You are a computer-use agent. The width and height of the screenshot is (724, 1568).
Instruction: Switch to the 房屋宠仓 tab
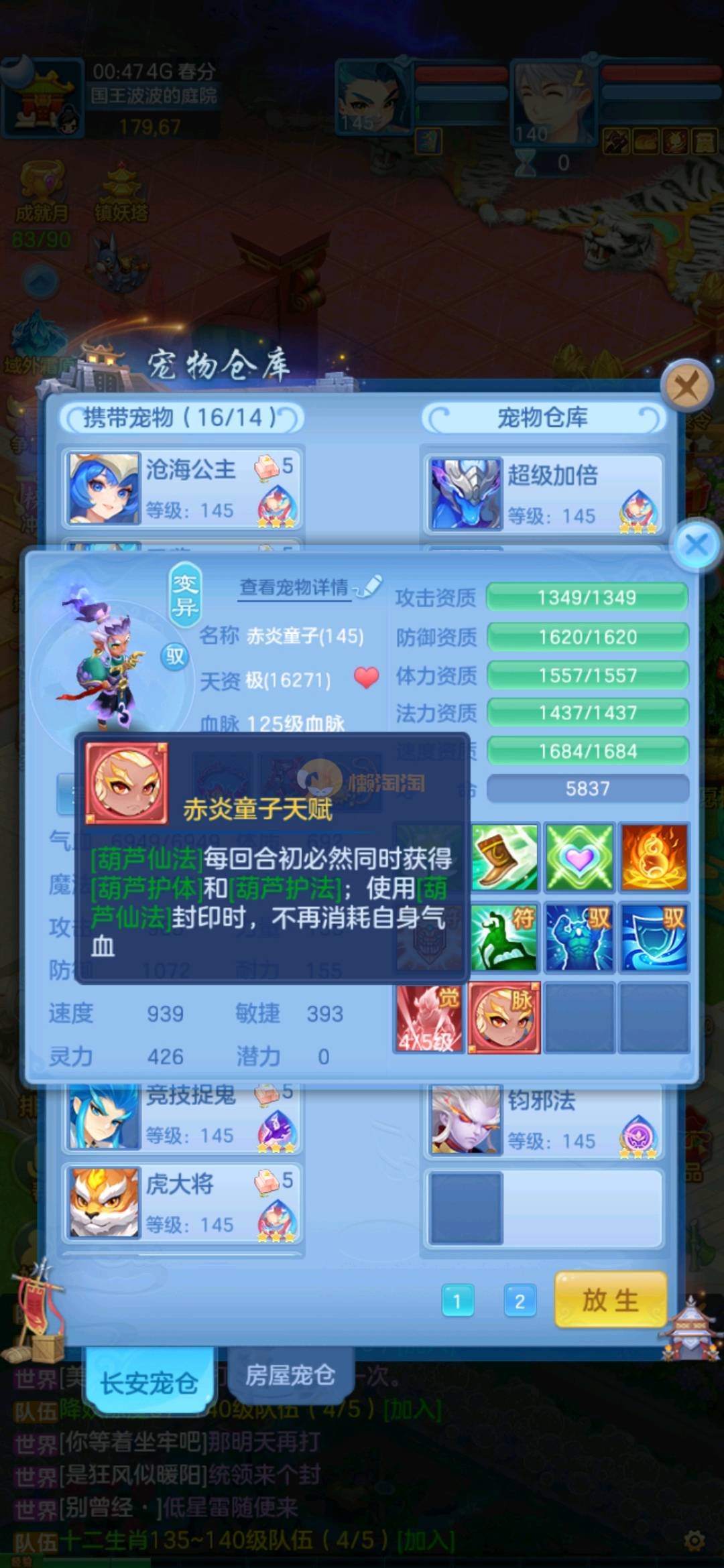click(290, 1375)
